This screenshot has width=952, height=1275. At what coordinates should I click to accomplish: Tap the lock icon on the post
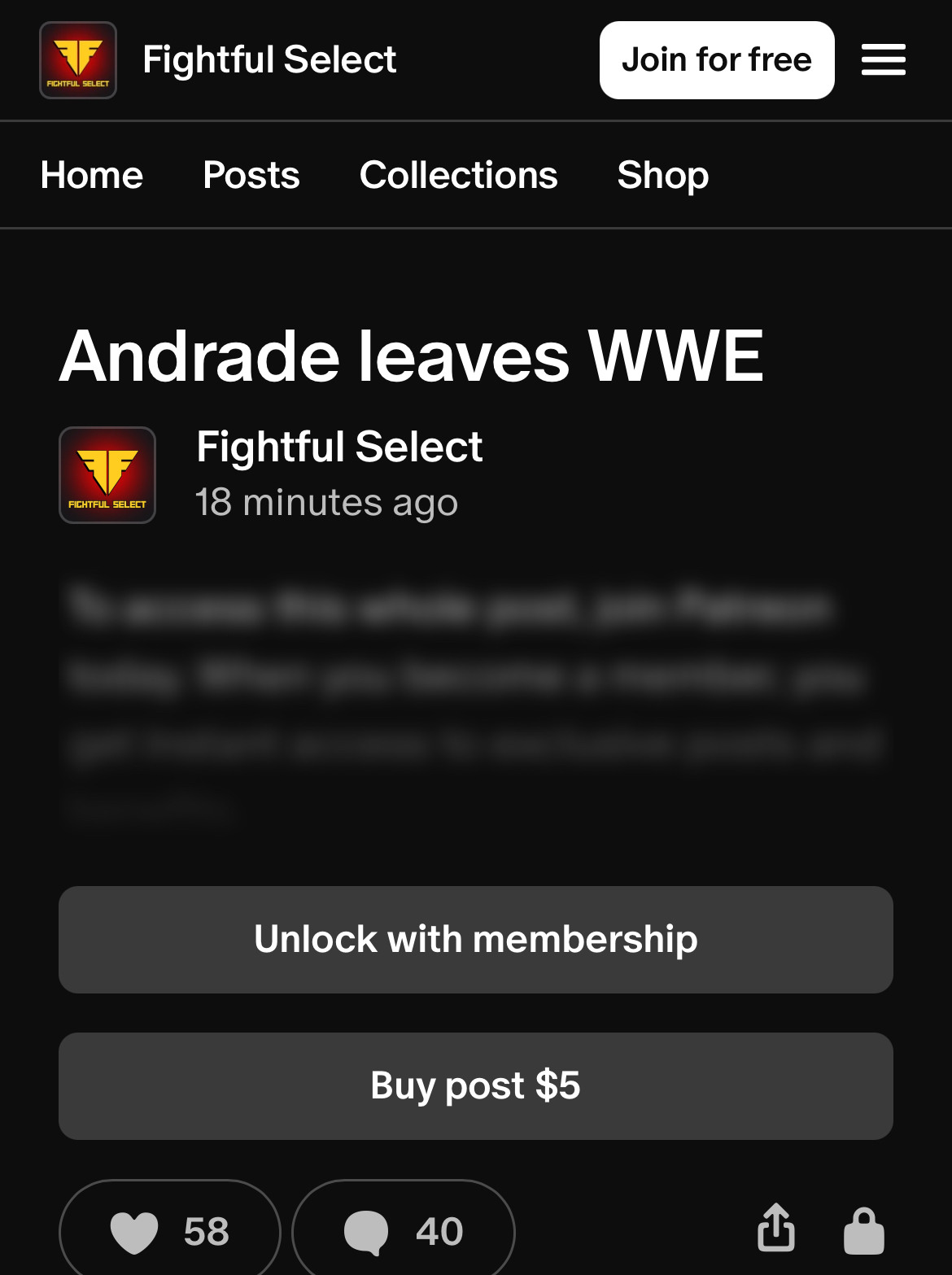click(x=863, y=1230)
